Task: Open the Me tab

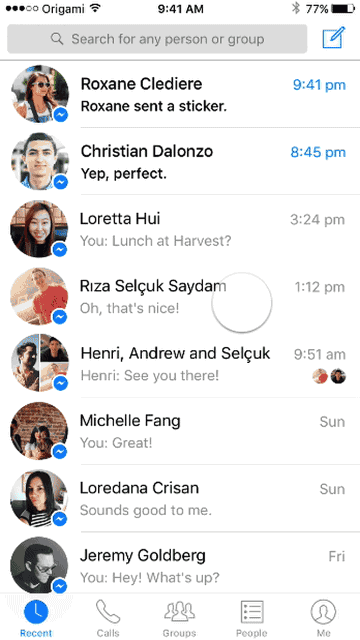Action: (323, 617)
